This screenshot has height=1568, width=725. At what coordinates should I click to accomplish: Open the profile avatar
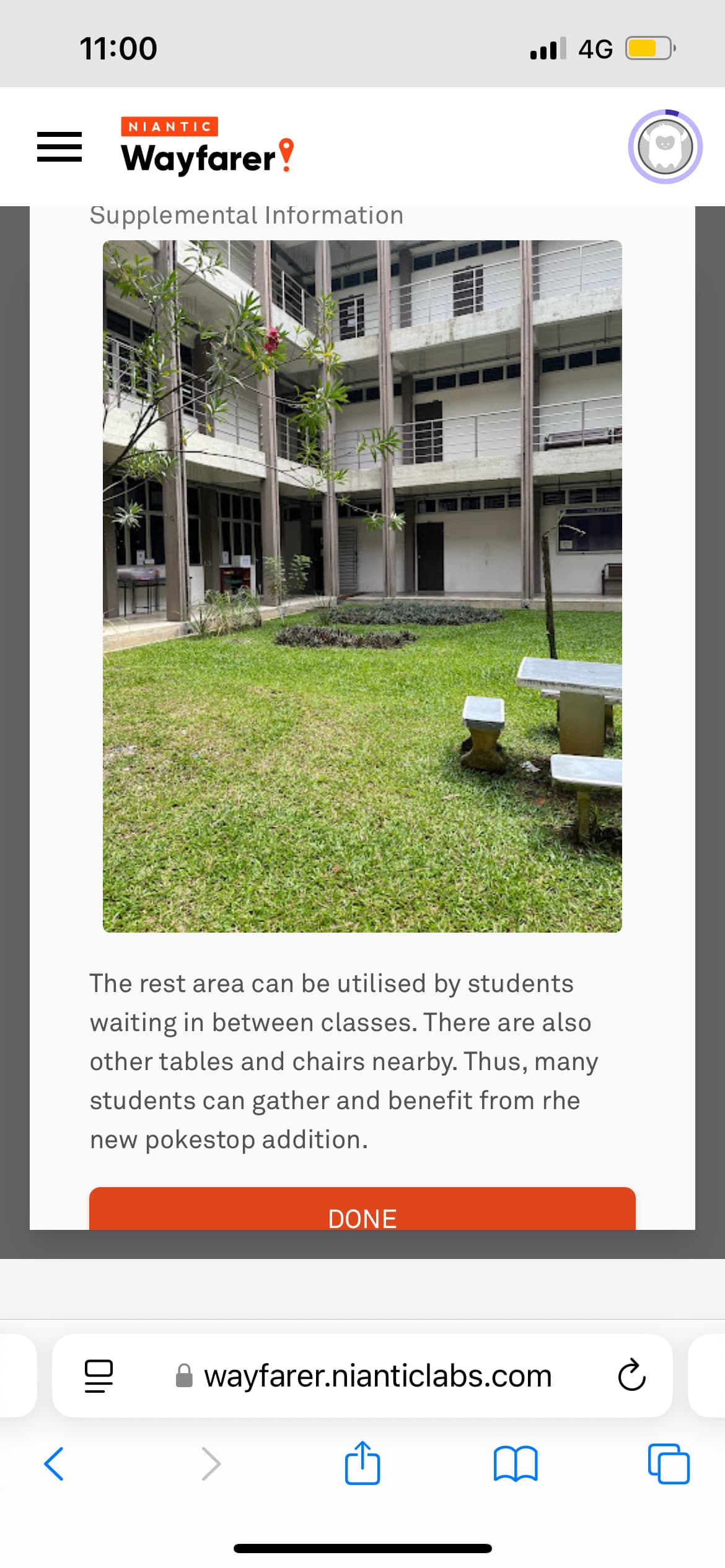(x=665, y=147)
